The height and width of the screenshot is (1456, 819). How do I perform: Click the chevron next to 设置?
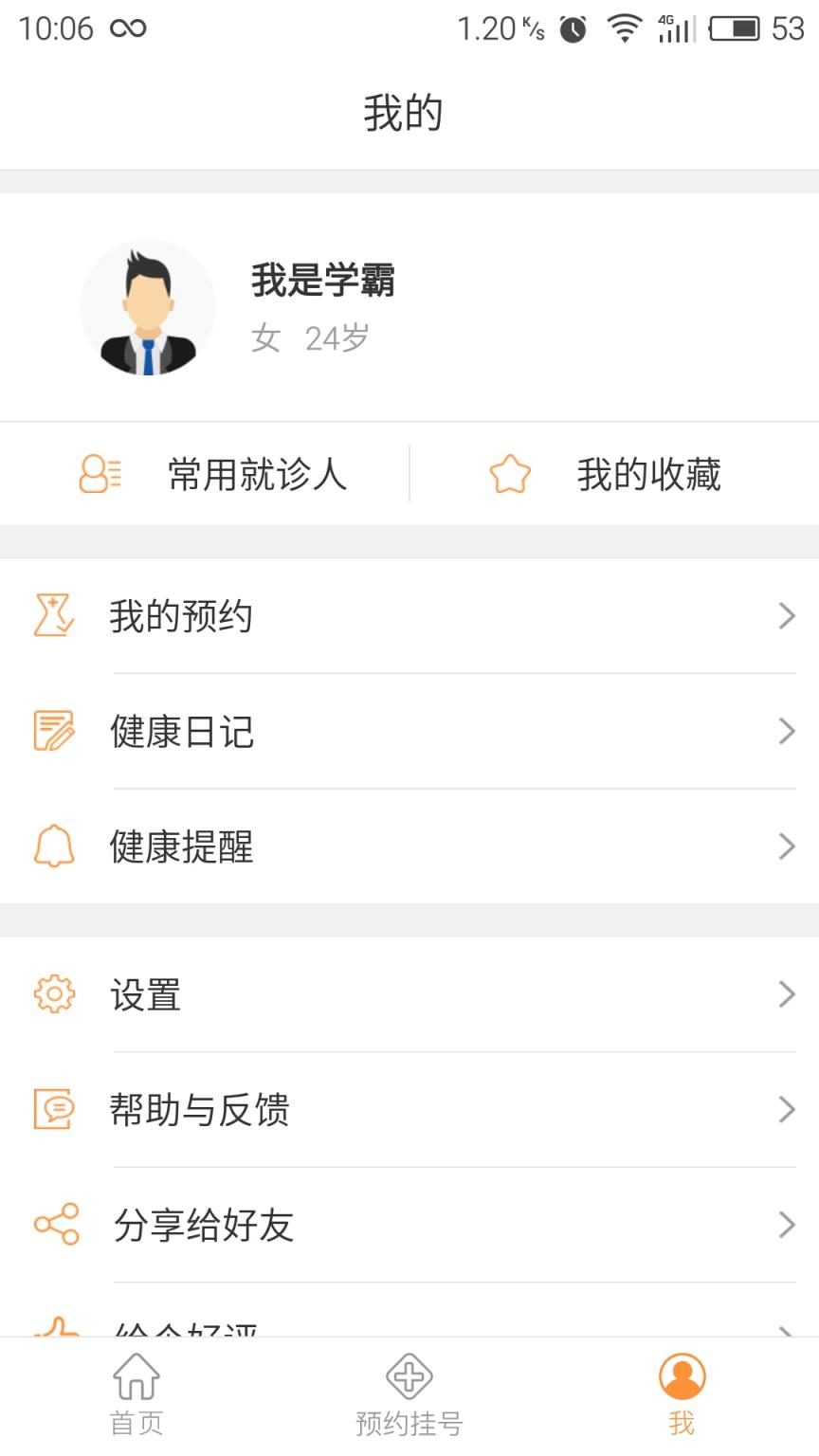tap(787, 994)
